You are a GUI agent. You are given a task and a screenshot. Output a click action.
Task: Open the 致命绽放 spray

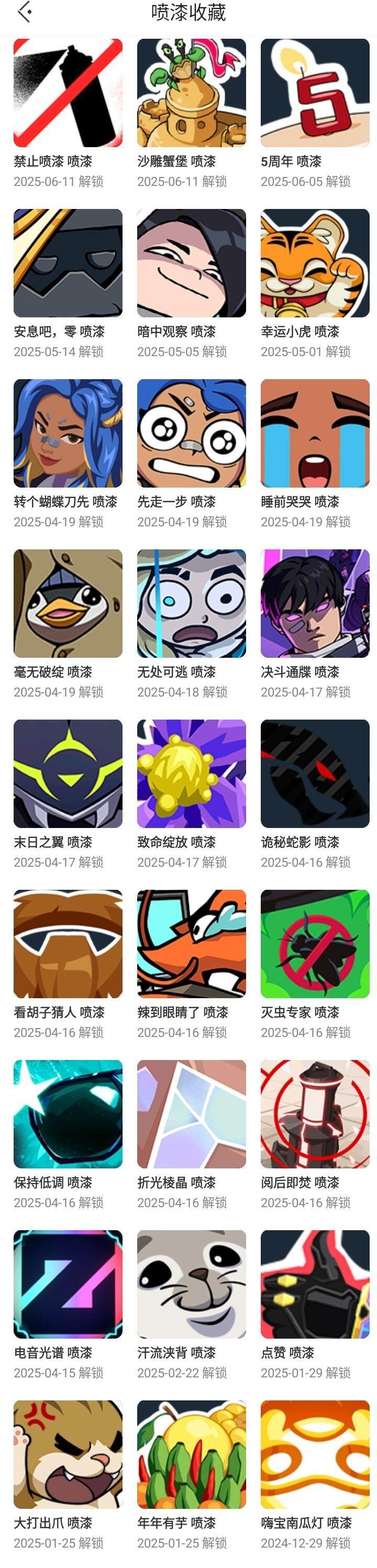point(191,774)
